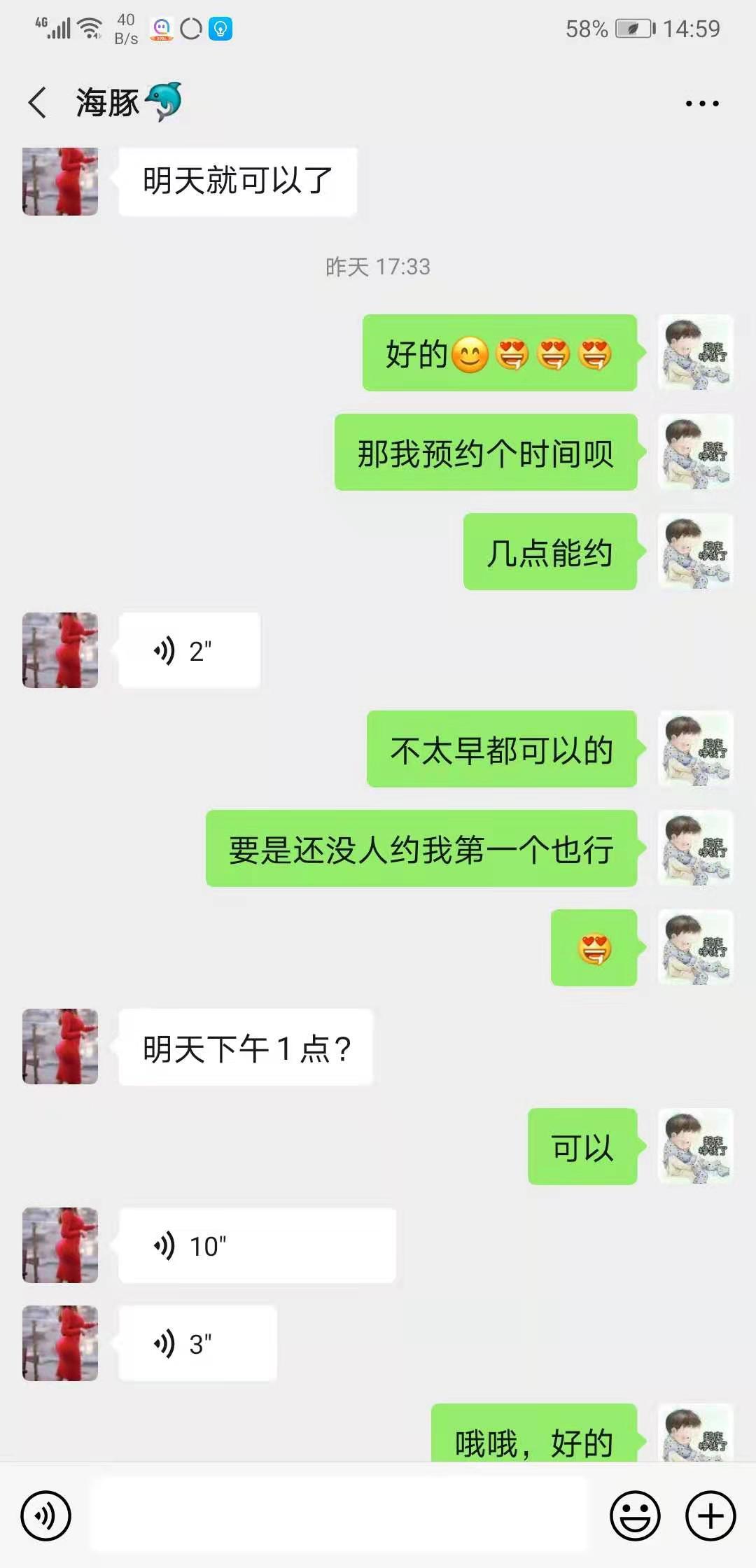Open contact avatar beside 明天就可以了
Image resolution: width=756 pixels, height=1568 pixels.
(60, 181)
